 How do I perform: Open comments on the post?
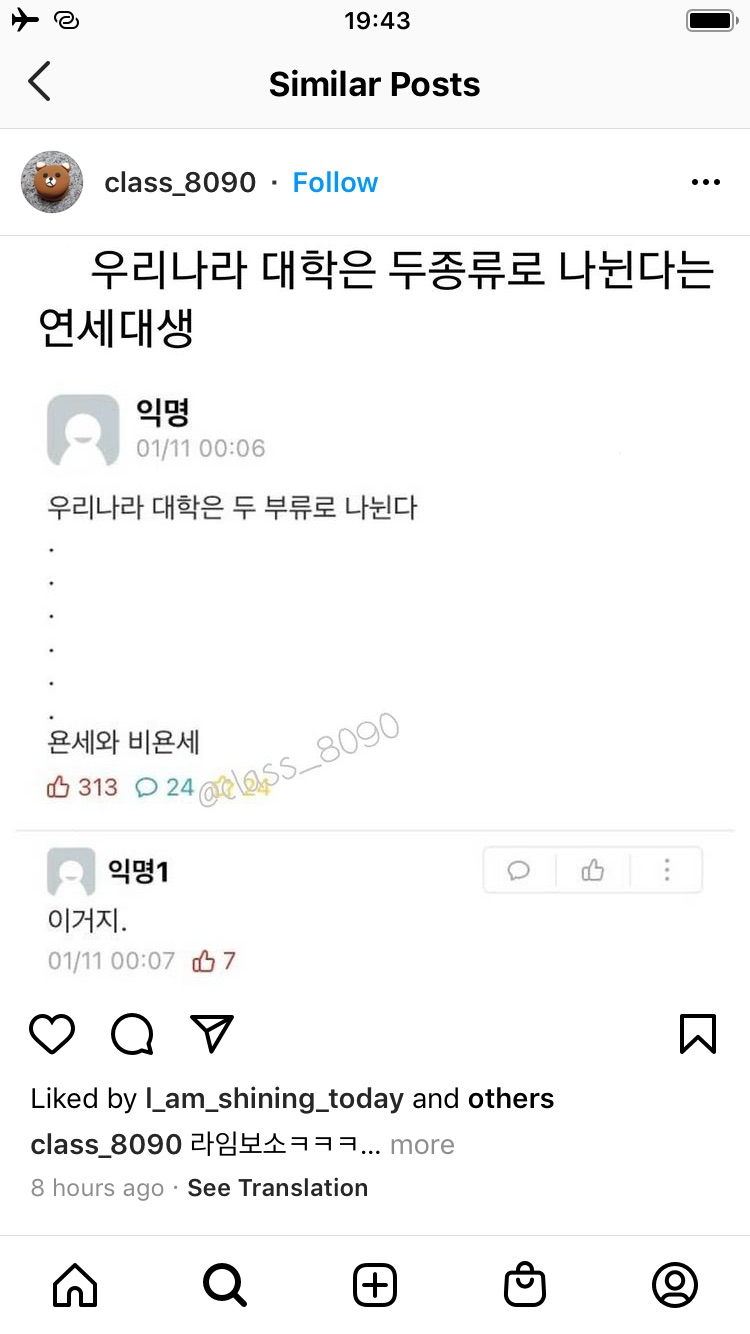click(x=132, y=1034)
